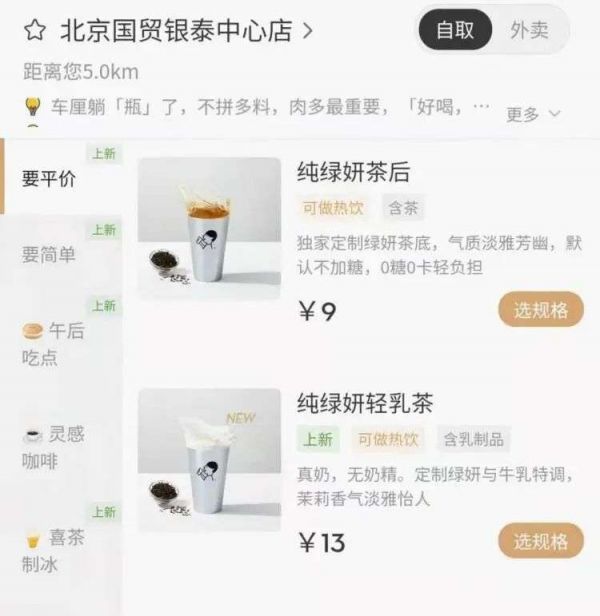
Task: Open 纯绿妍茶后 product image
Action: (209, 229)
